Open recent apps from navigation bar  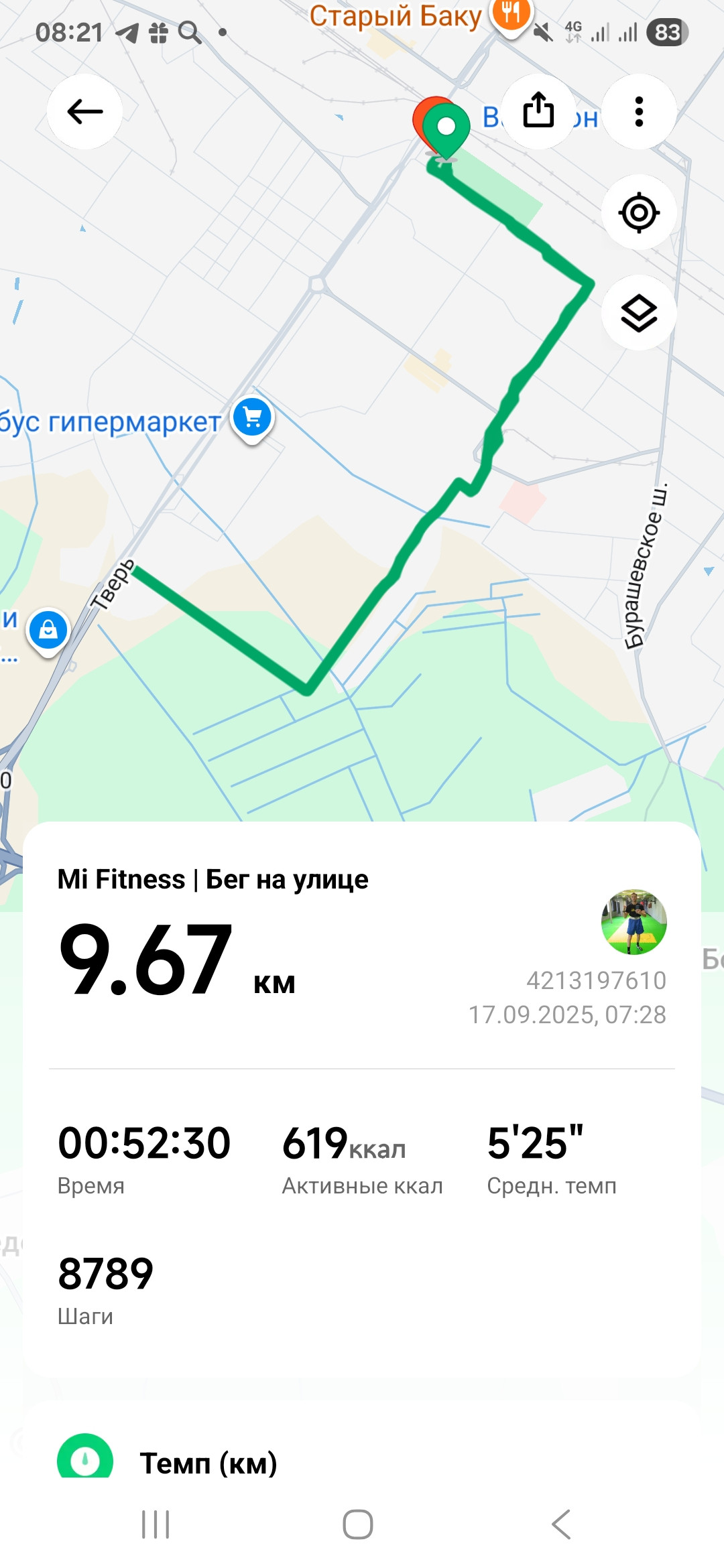pyautogui.click(x=156, y=1524)
